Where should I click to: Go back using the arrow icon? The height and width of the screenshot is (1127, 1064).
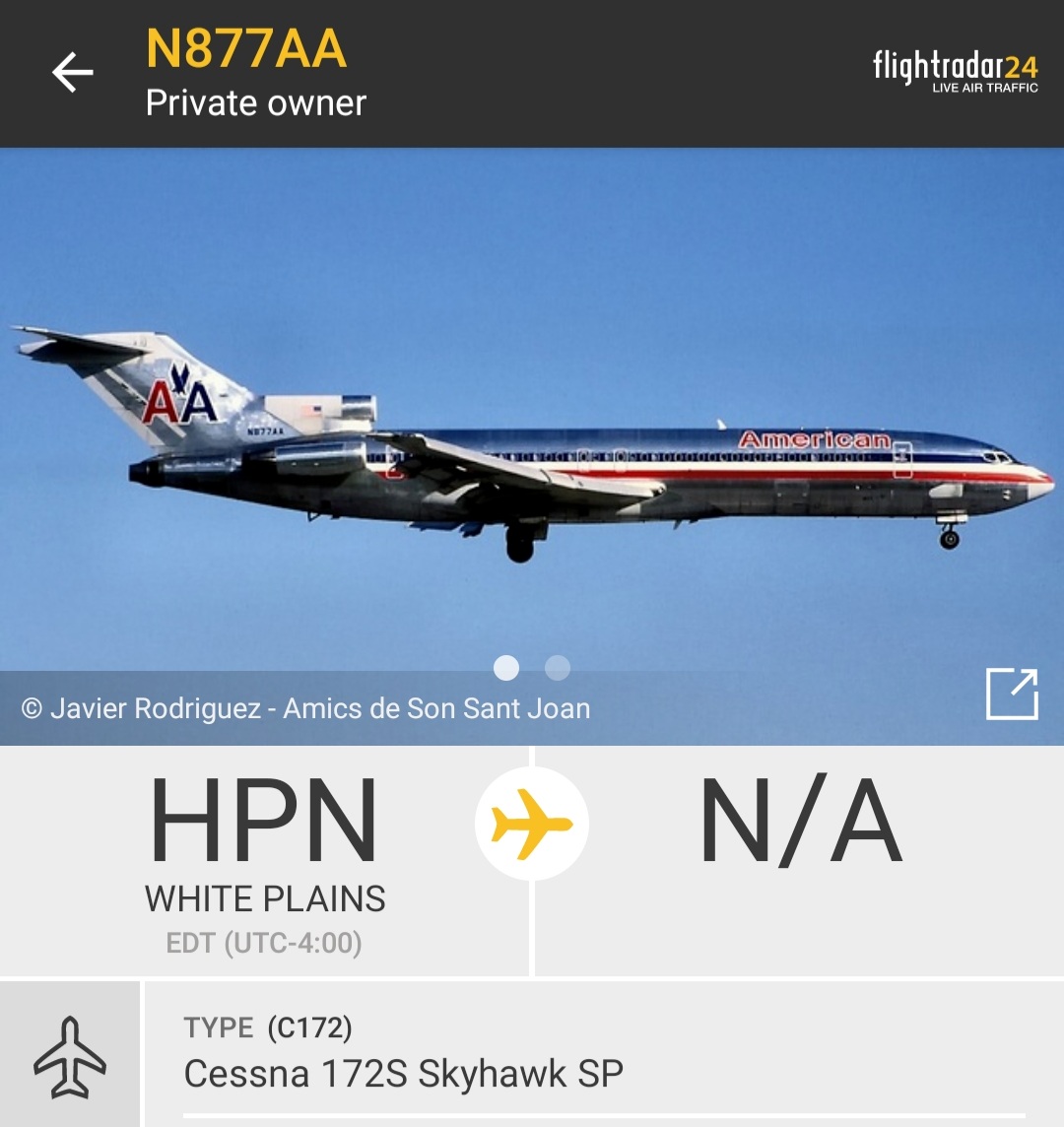pyautogui.click(x=72, y=73)
